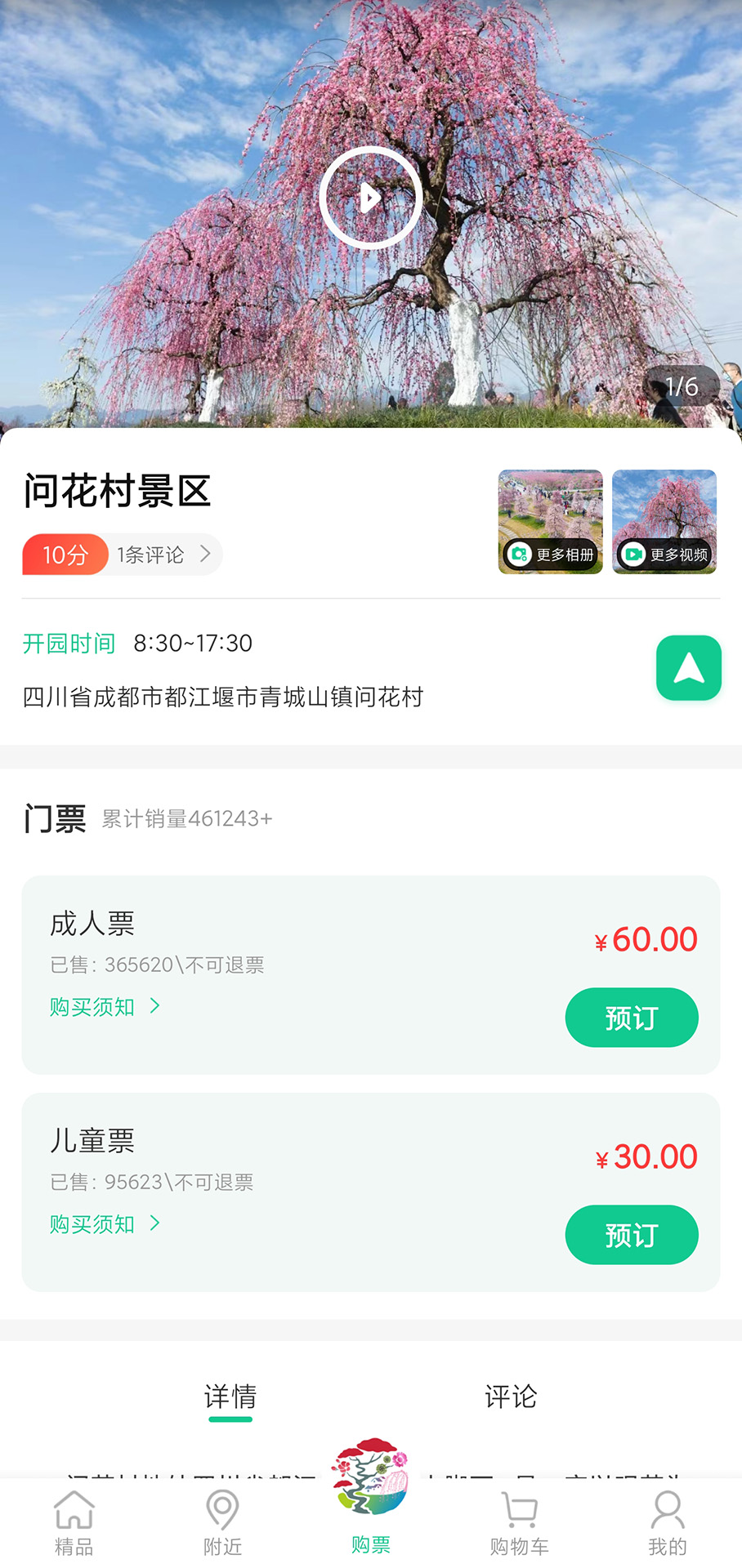Switch to the 评论 tab
Image resolution: width=742 pixels, height=1568 pixels.
click(x=511, y=1397)
